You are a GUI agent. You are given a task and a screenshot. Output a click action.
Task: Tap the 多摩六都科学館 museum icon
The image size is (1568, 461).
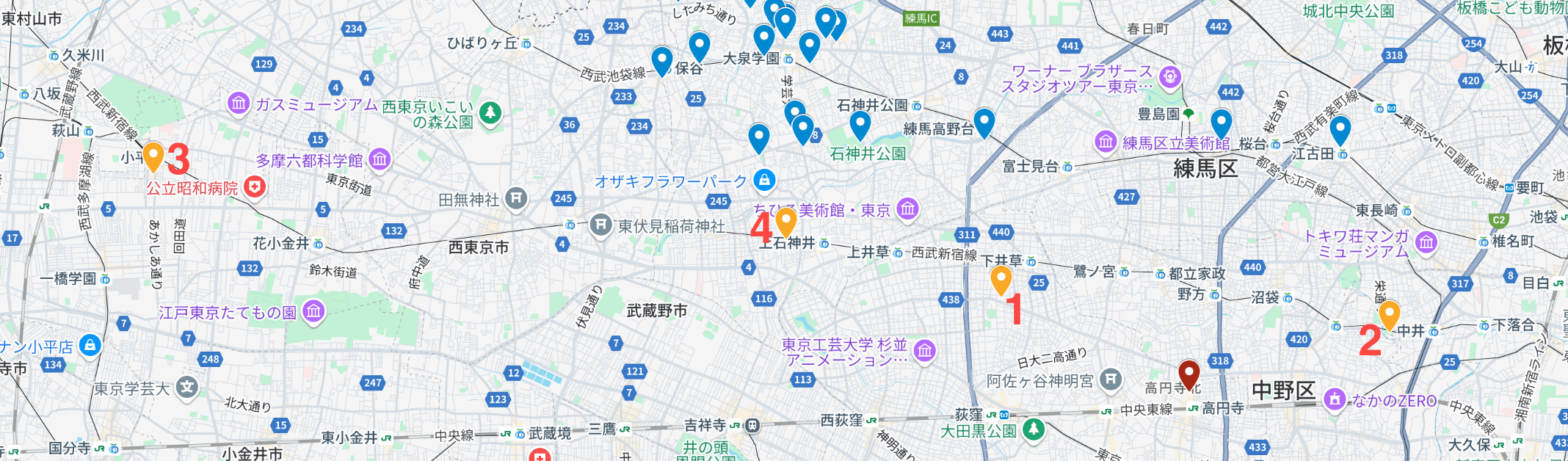380,159
